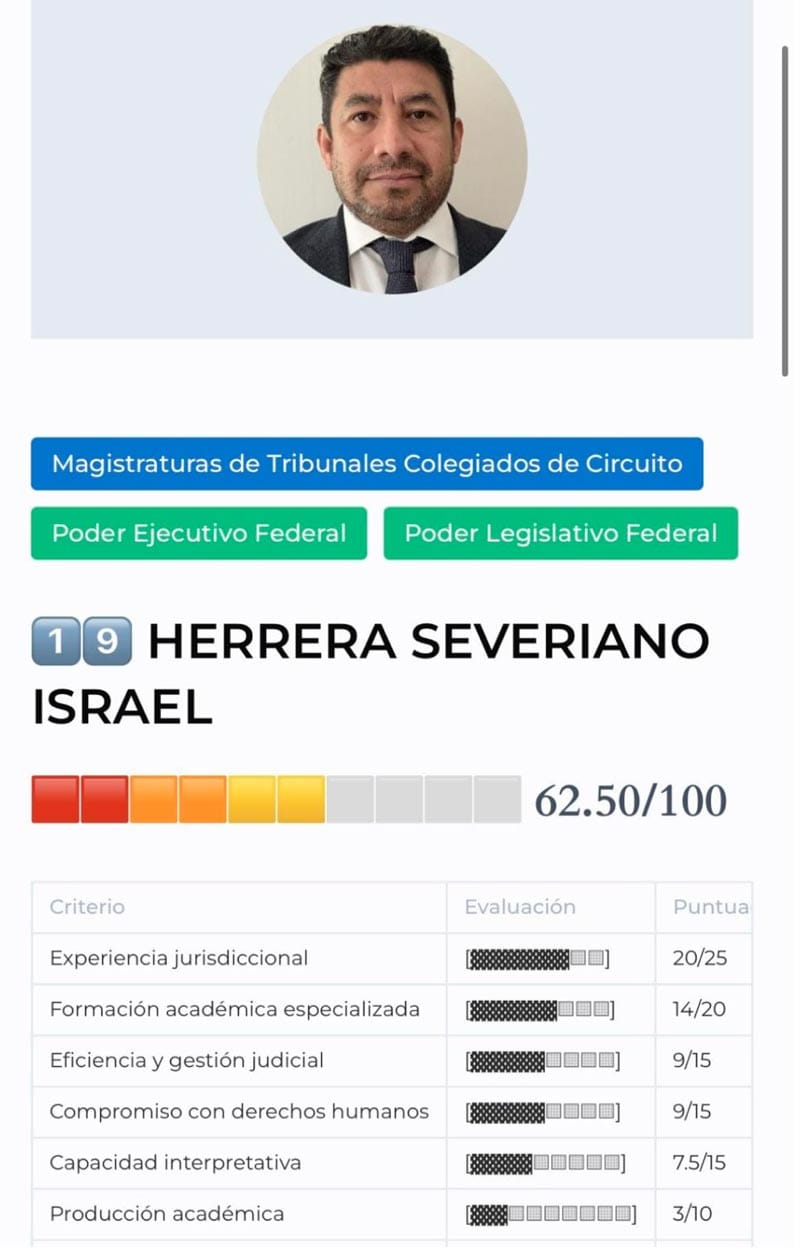800x1254 pixels.
Task: Click the Evaluación column header
Action: [x=520, y=907]
